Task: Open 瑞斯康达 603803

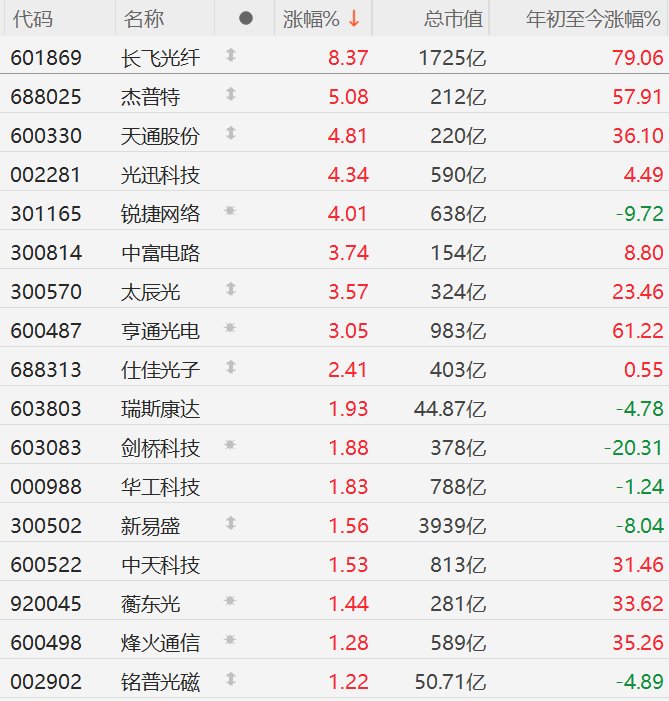Action: pos(159,409)
